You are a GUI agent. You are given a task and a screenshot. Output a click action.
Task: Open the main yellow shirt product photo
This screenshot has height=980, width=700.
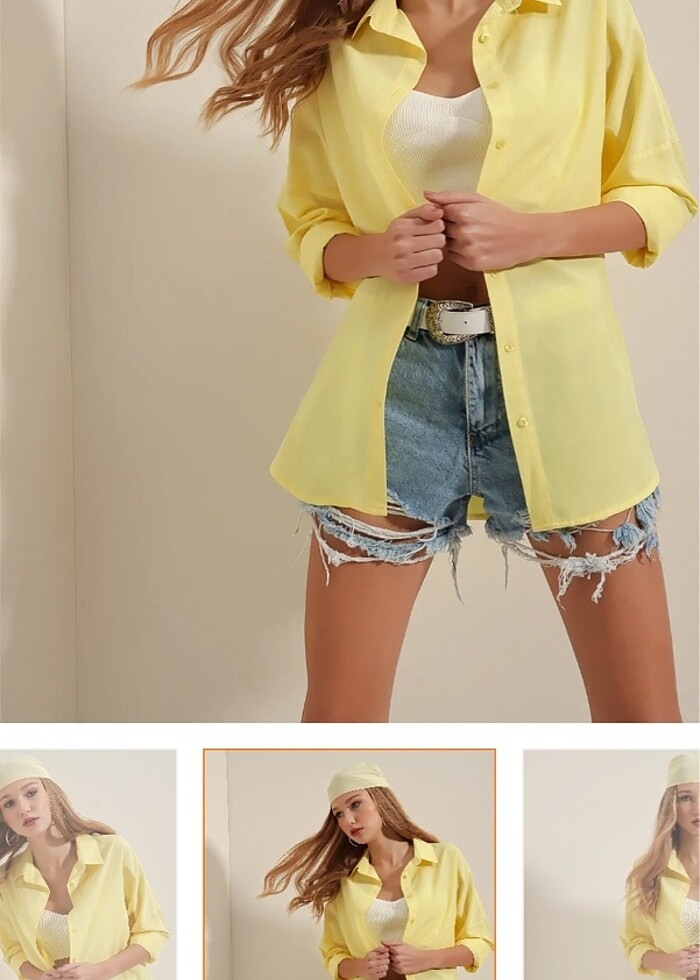pos(350,360)
